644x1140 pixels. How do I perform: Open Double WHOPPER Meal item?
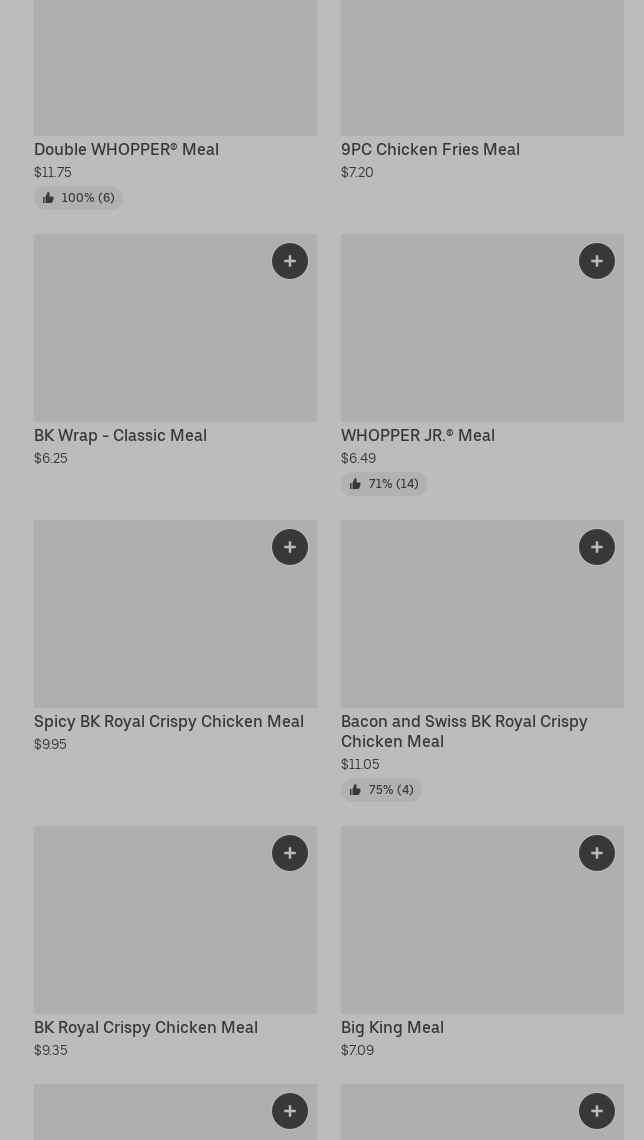(x=126, y=149)
